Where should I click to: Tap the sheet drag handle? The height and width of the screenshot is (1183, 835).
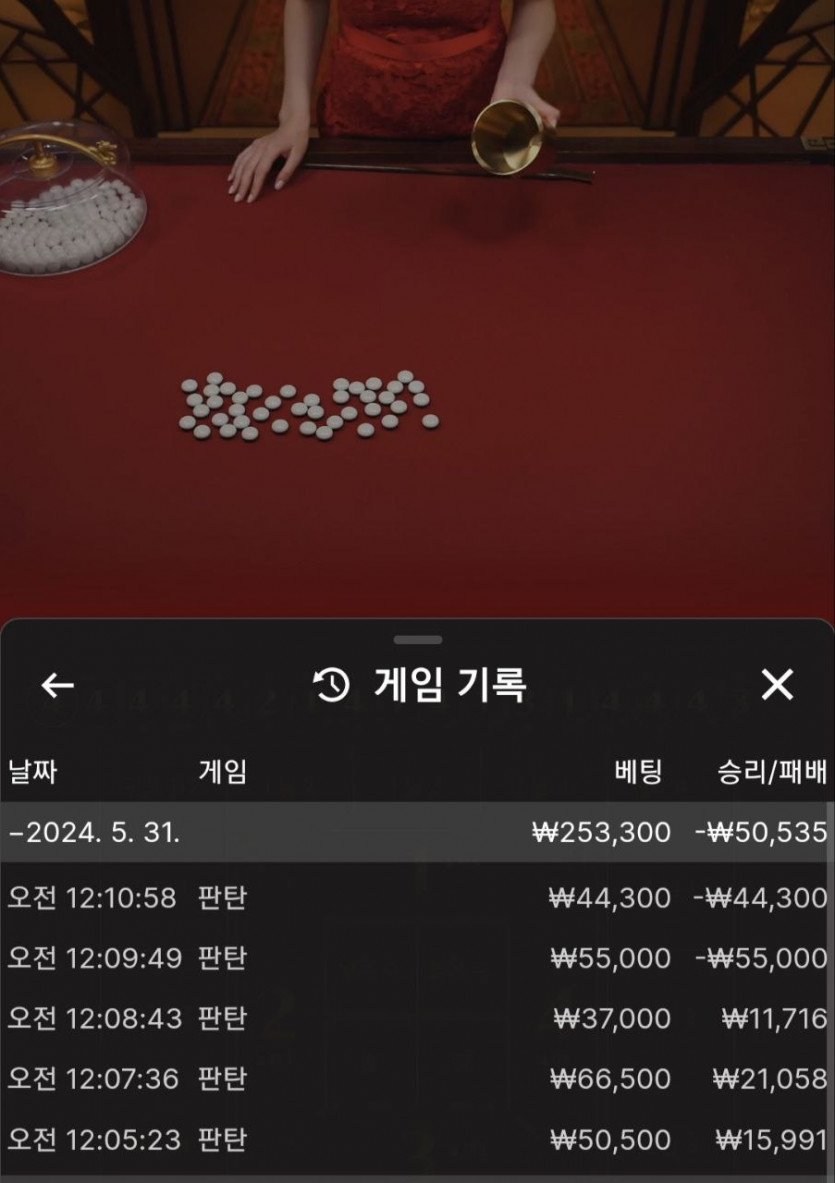418,639
